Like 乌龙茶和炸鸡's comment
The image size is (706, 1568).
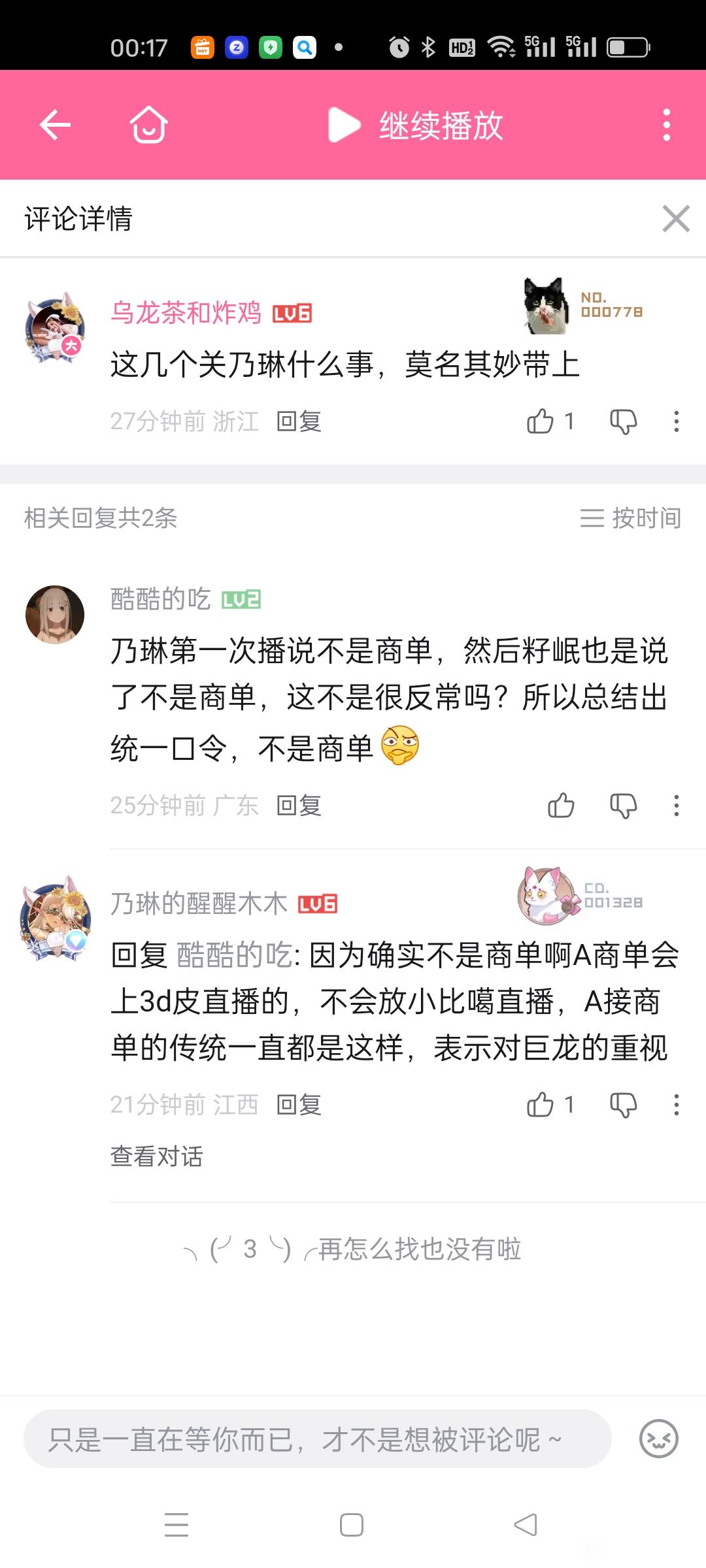pos(541,421)
